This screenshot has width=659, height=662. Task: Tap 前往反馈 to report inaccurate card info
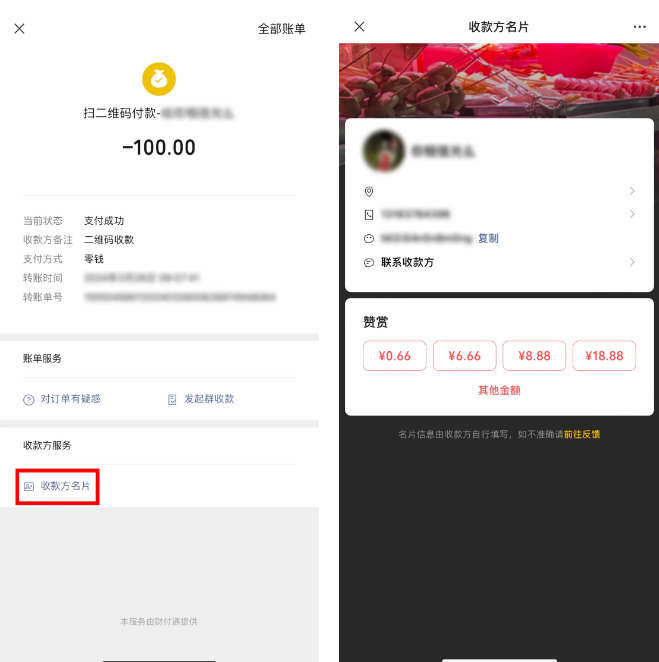(582, 434)
